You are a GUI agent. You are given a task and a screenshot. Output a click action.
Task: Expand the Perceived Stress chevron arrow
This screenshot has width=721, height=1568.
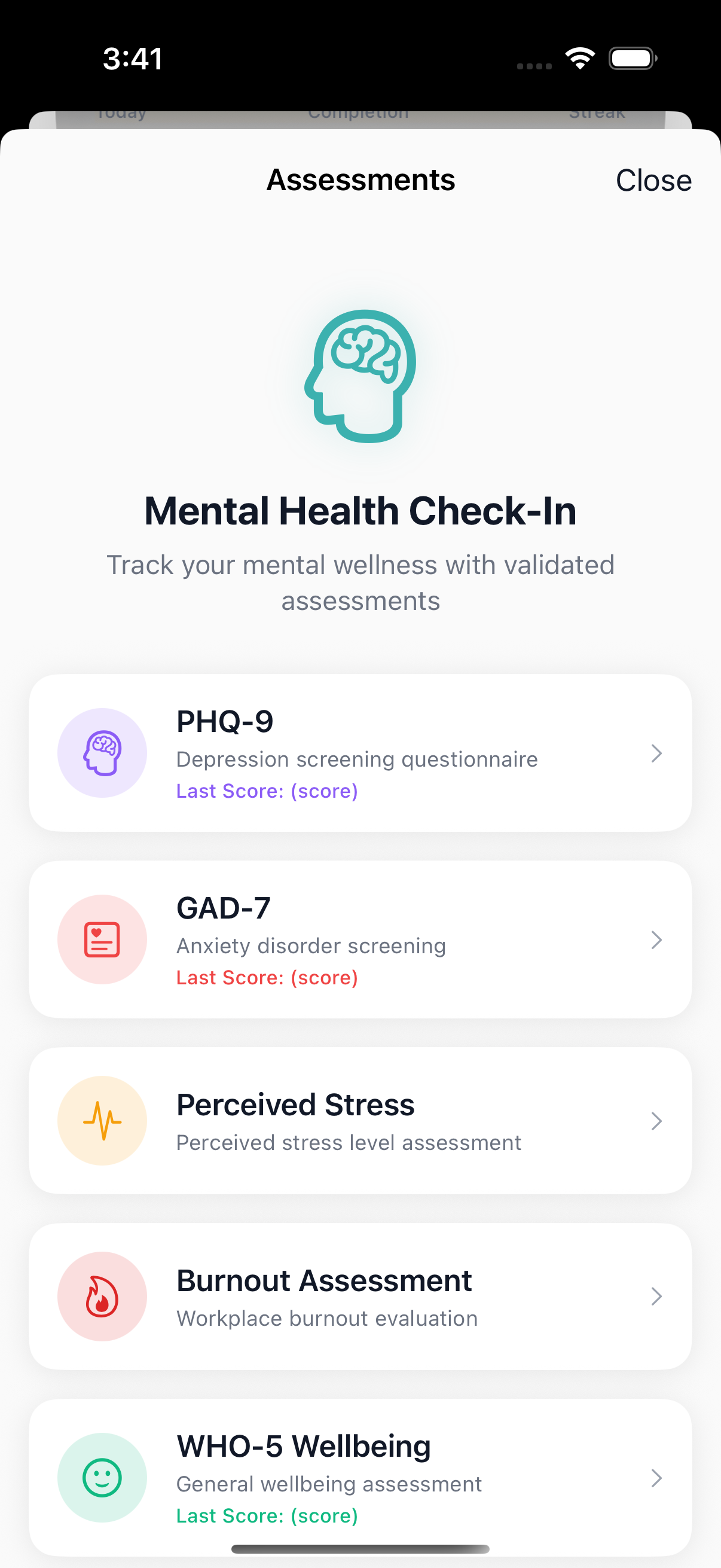656,1121
